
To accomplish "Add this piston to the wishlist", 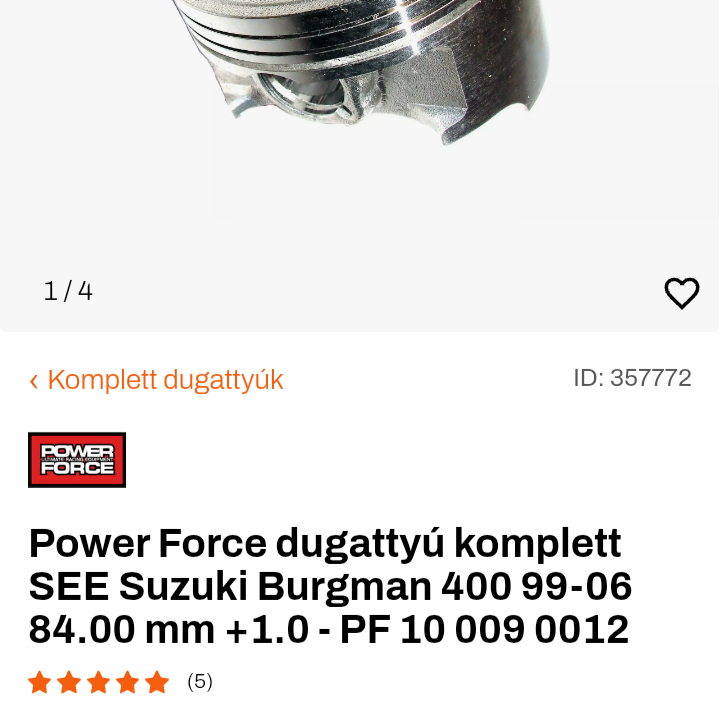I will 681,293.
